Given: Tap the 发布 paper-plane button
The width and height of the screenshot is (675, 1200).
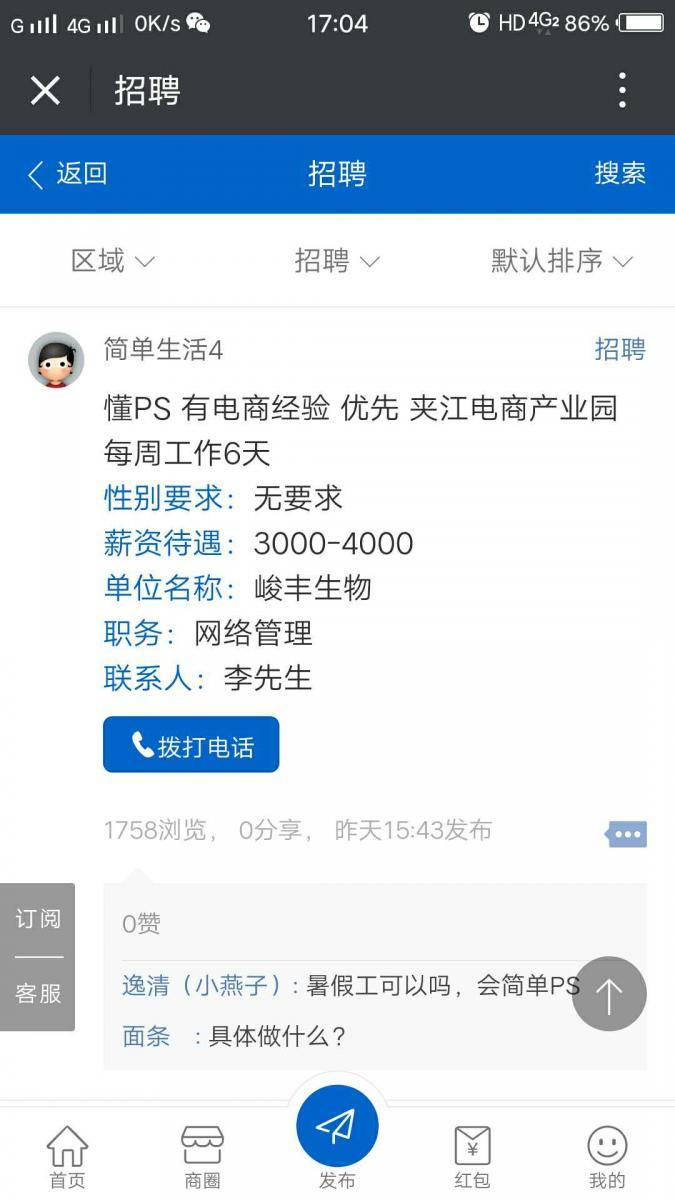Looking at the screenshot, I should pos(337,1126).
